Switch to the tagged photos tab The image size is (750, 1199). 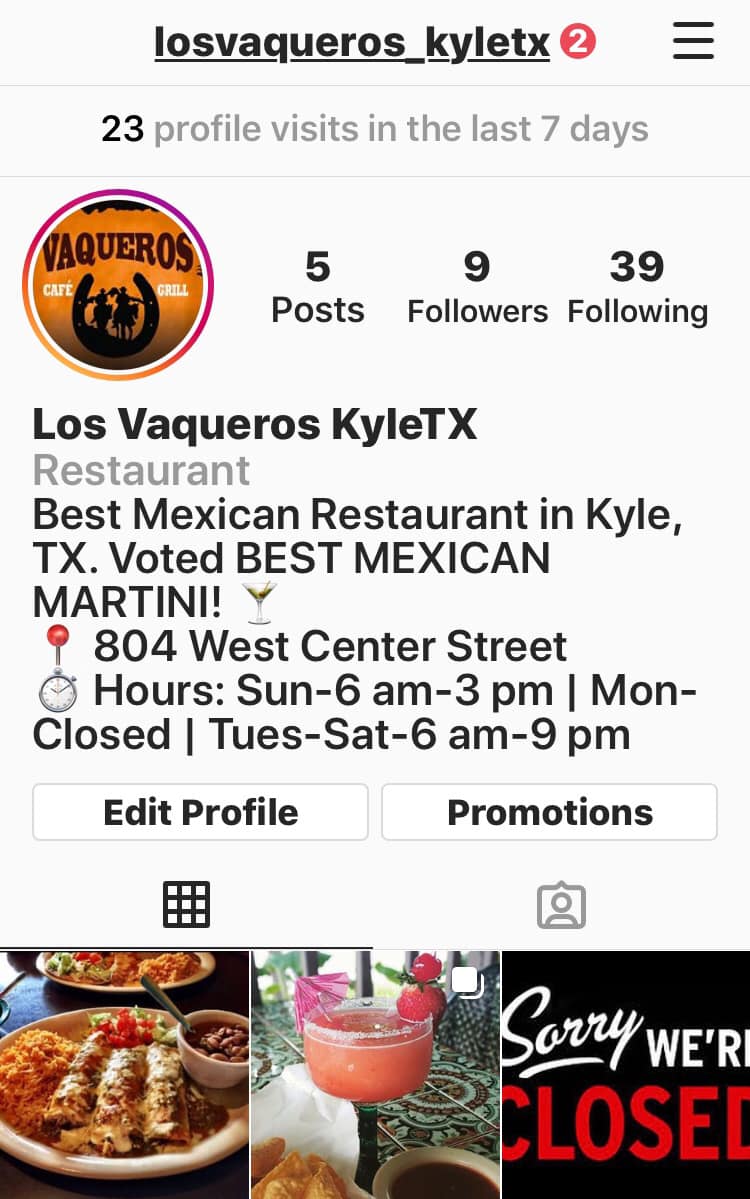tap(561, 904)
